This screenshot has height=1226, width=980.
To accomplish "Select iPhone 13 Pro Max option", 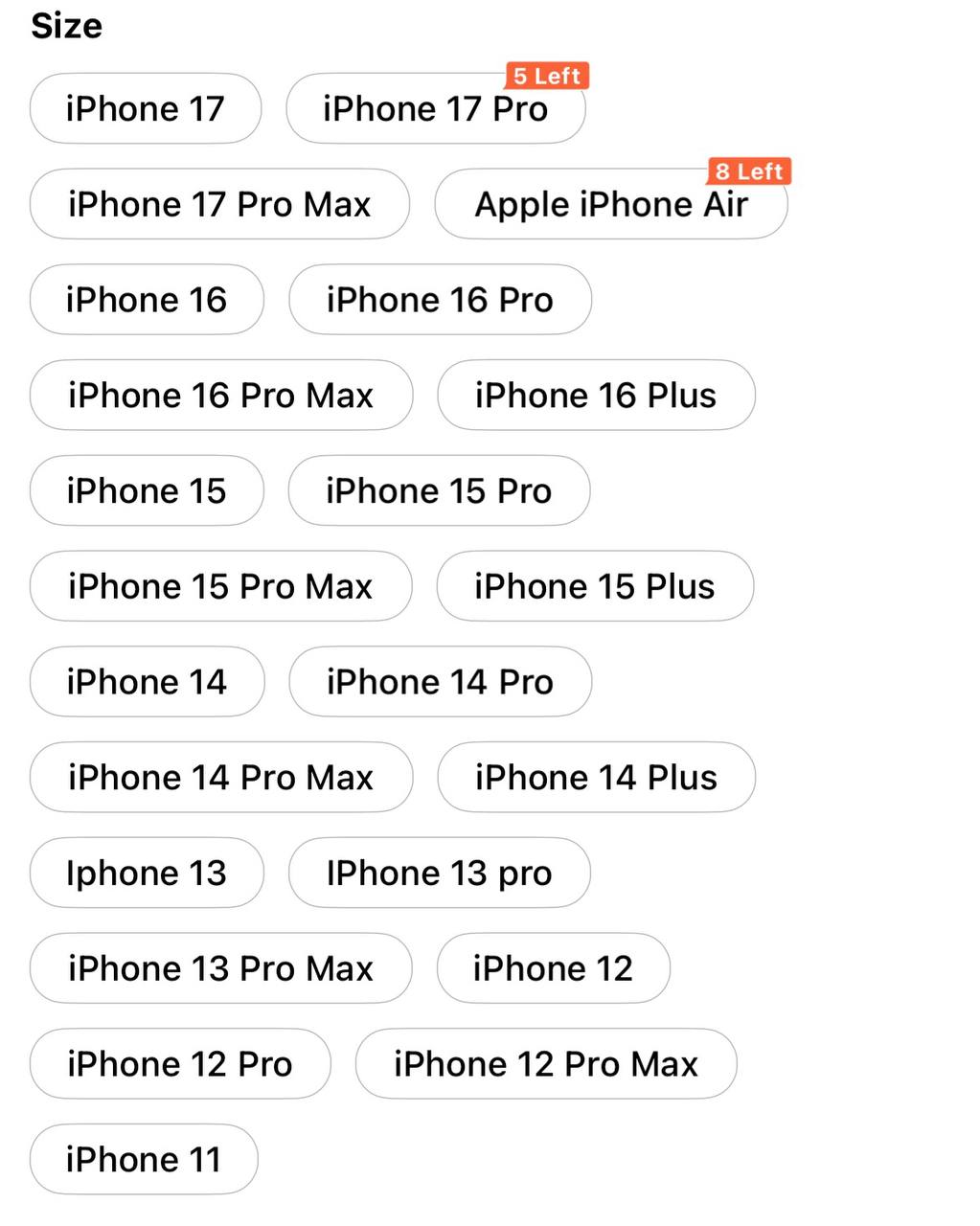I will [x=220, y=968].
